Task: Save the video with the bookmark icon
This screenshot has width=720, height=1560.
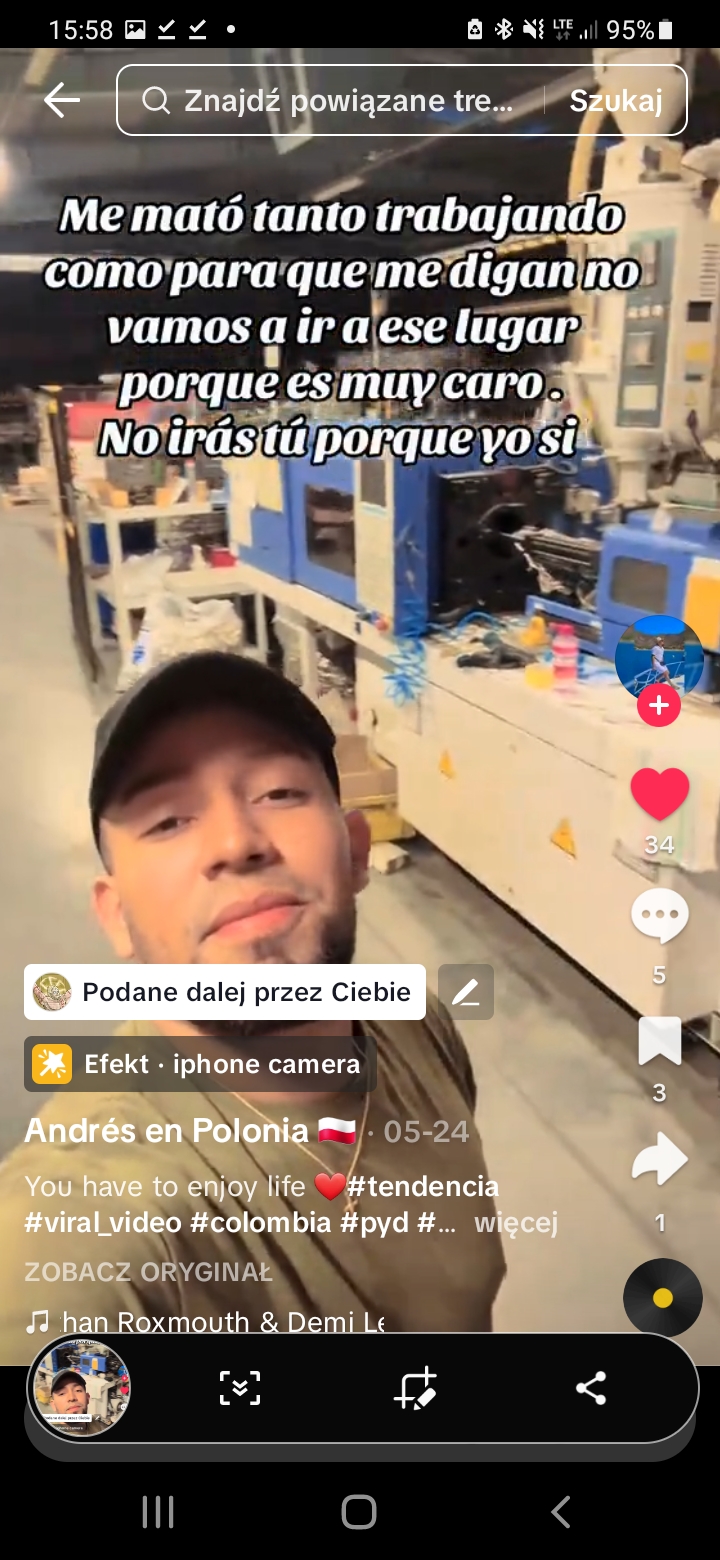Action: click(659, 1041)
